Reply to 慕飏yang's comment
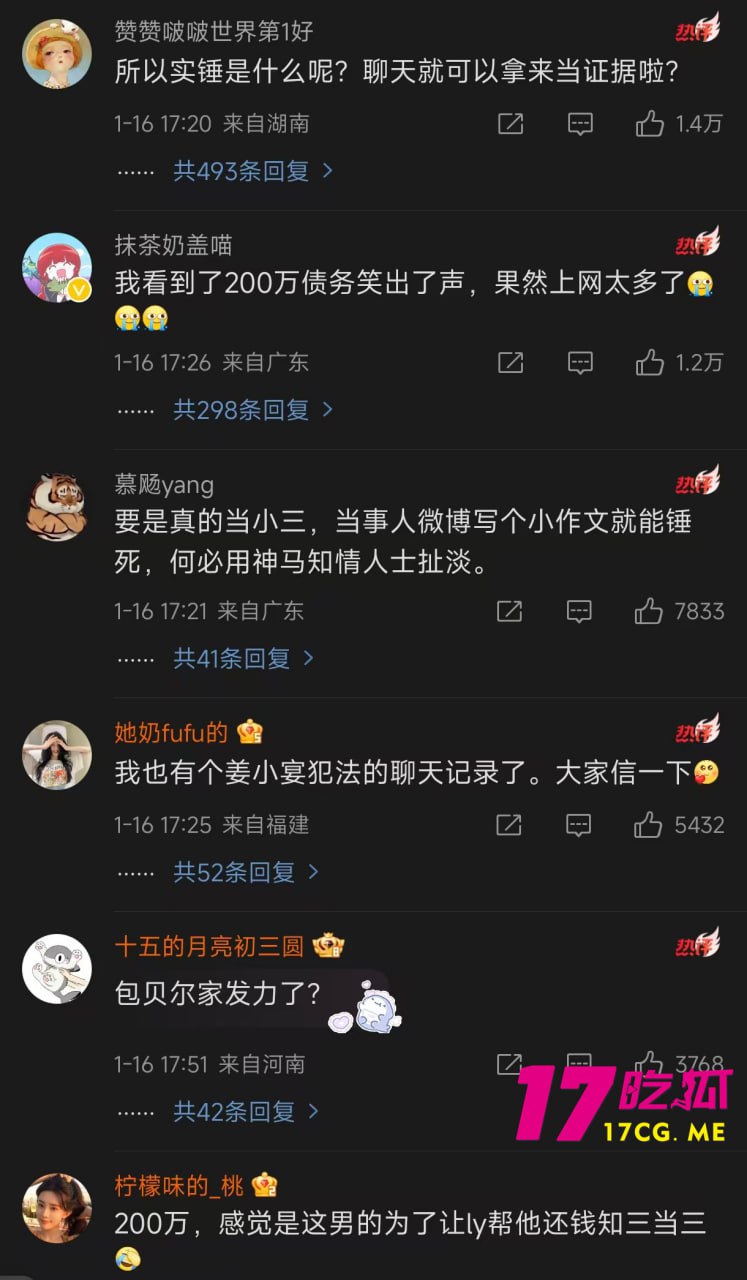This screenshot has width=747, height=1280. 580,610
